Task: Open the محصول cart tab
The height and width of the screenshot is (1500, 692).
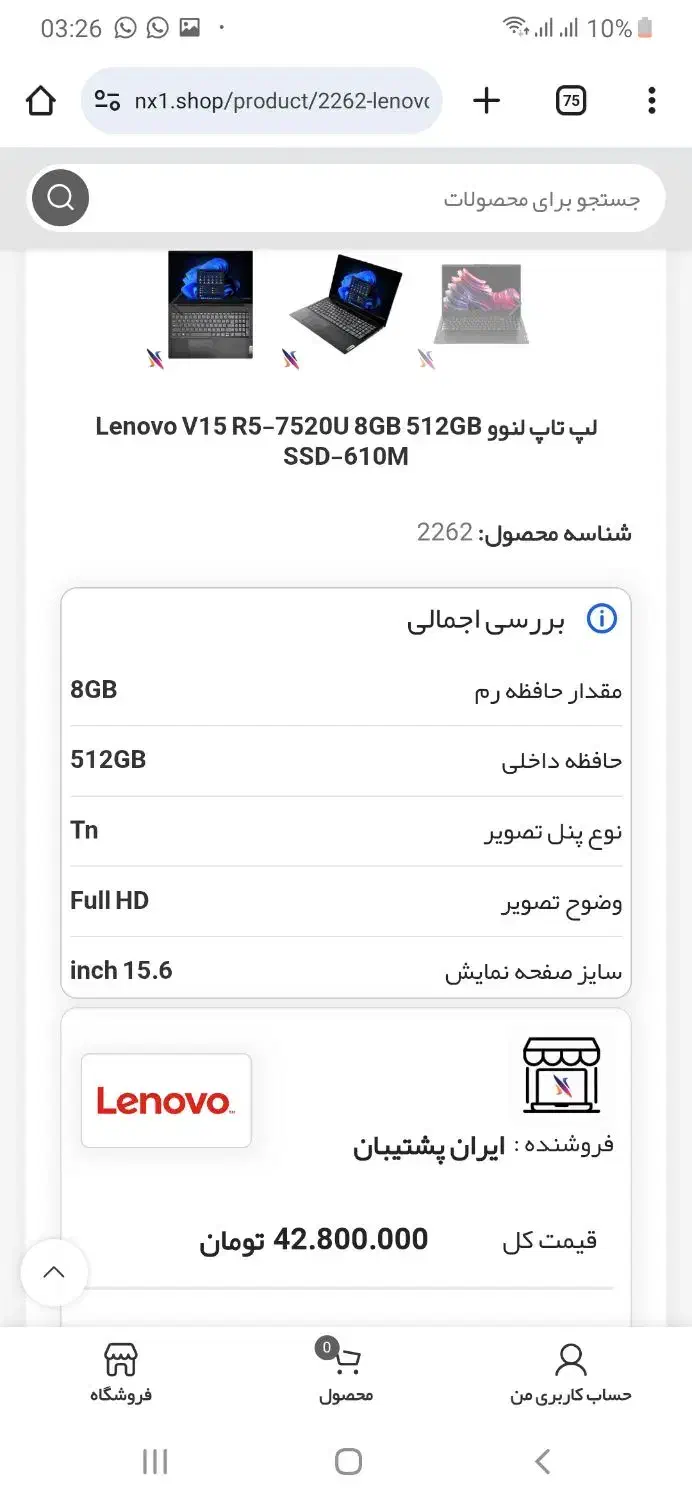Action: coord(346,1373)
